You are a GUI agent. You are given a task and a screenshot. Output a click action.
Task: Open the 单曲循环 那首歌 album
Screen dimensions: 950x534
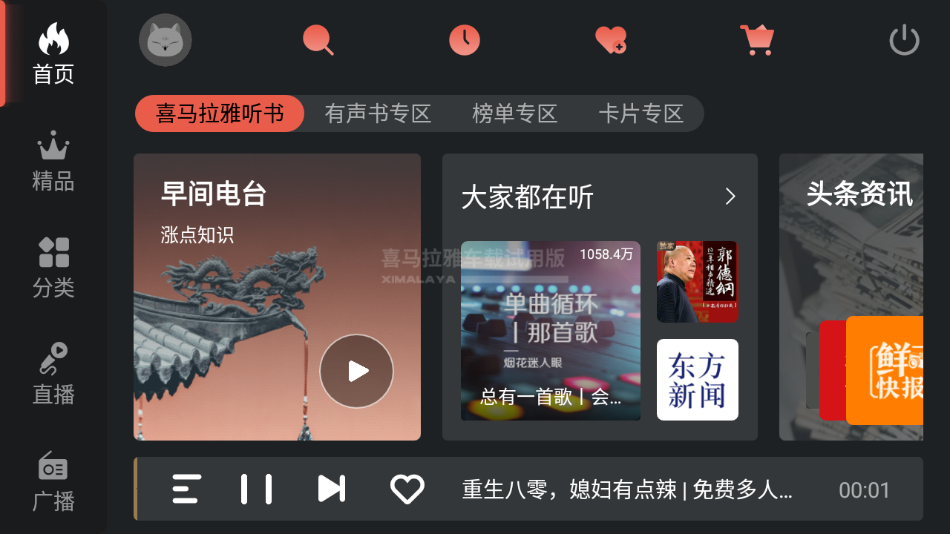click(x=550, y=330)
